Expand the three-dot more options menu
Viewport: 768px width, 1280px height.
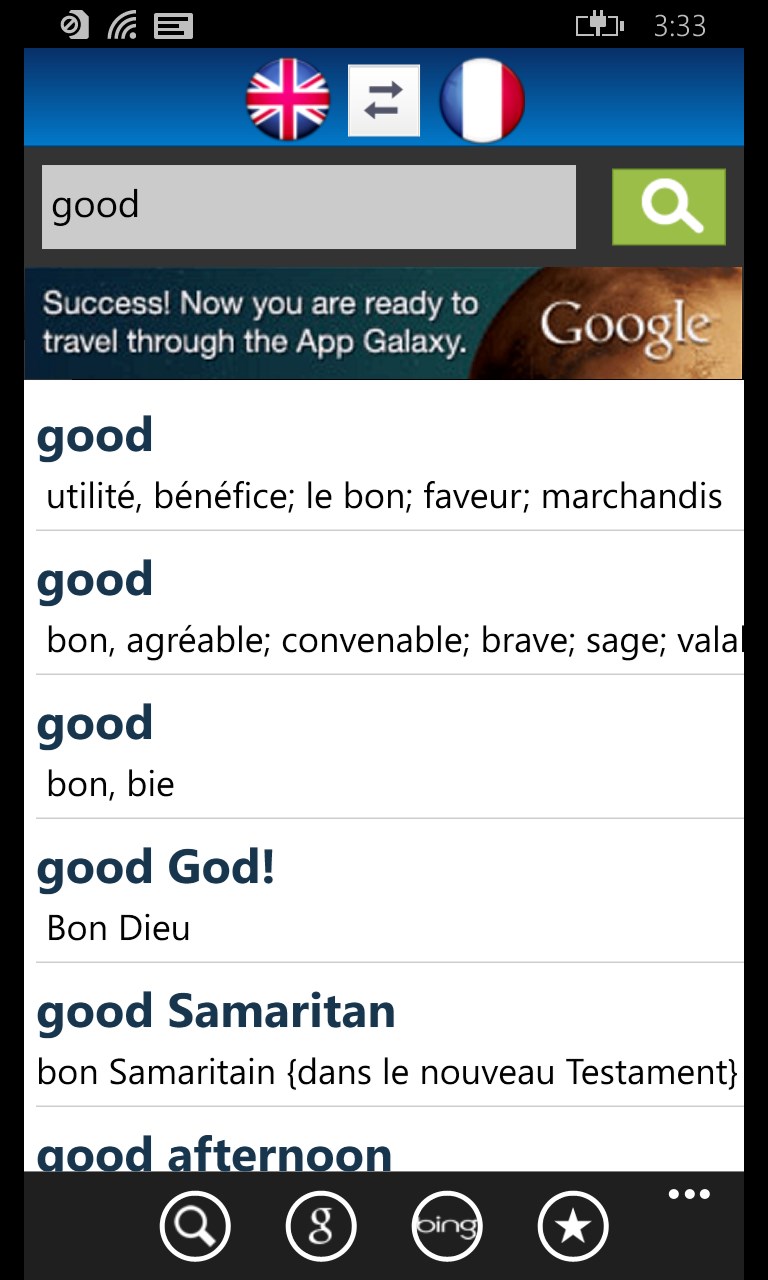[x=689, y=1196]
